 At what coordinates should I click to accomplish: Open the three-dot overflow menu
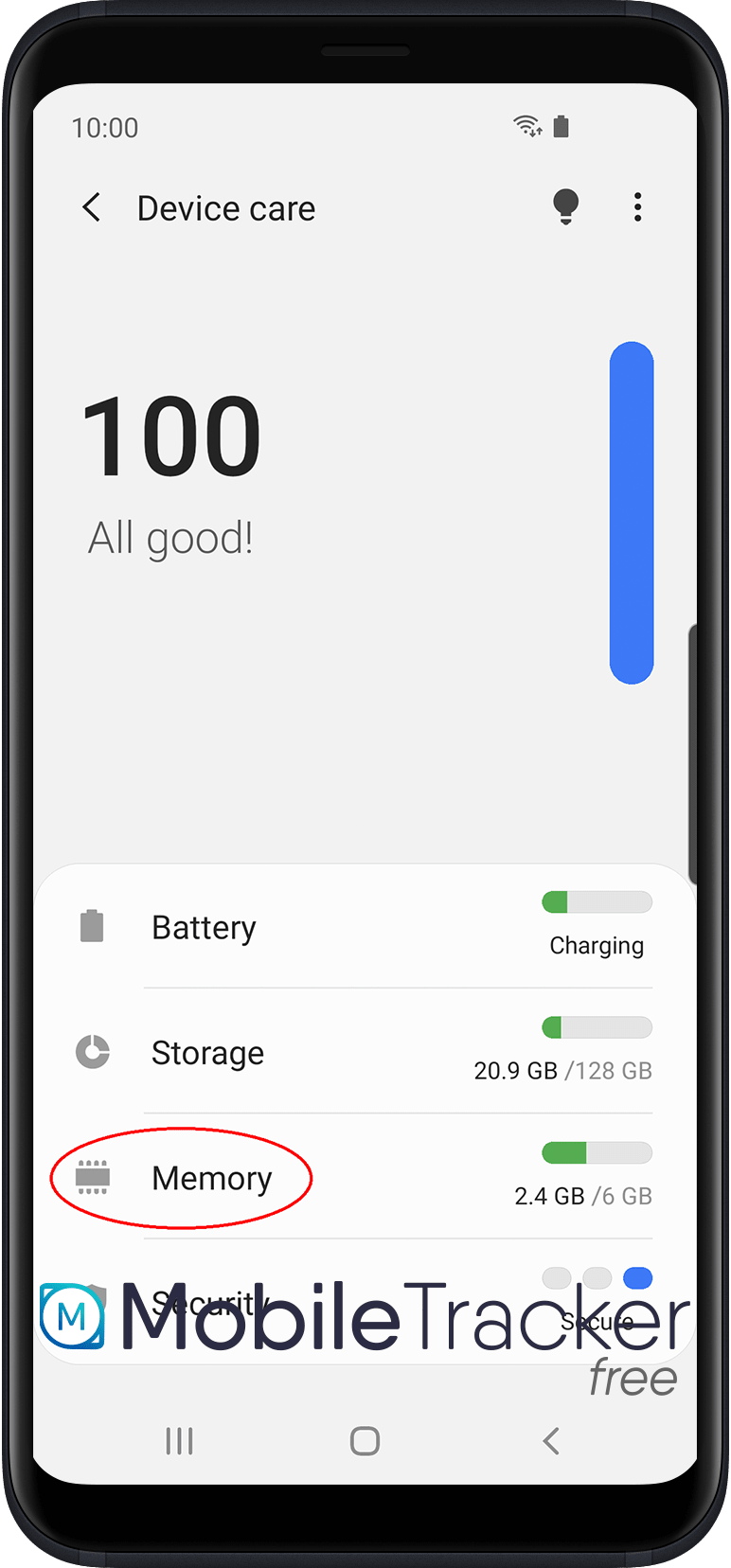(638, 207)
